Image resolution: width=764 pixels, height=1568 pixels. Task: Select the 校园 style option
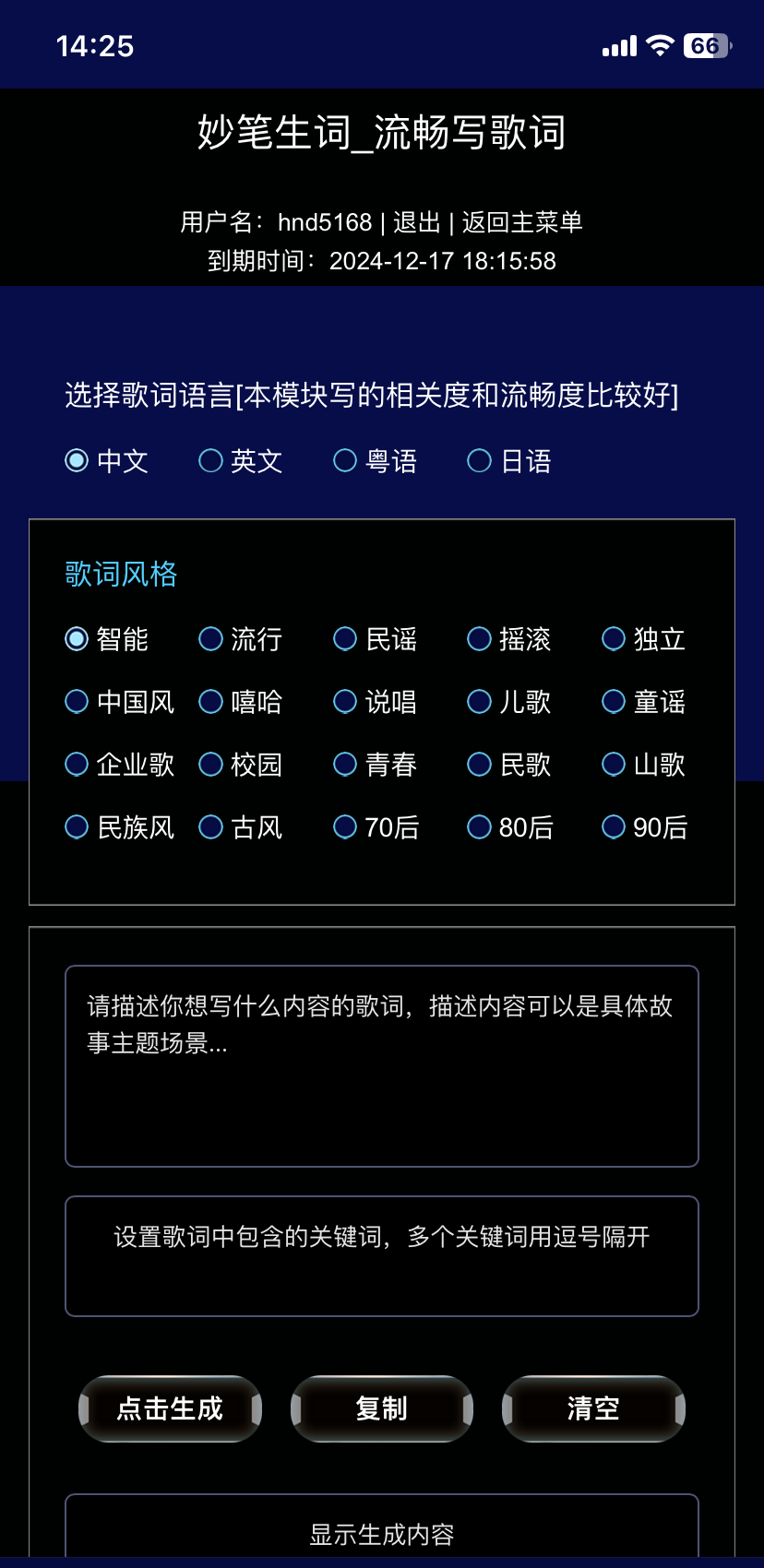(242, 765)
